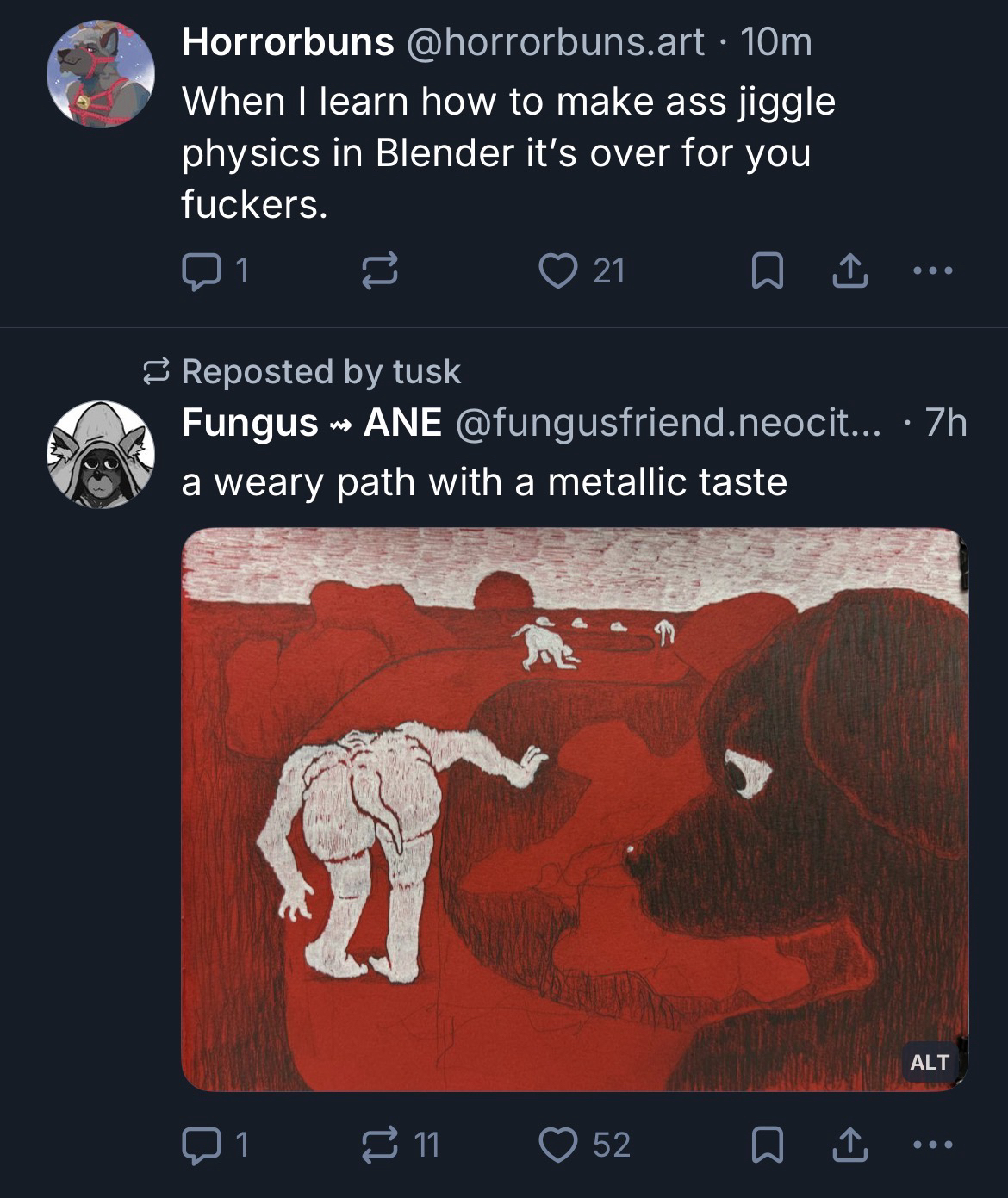Show ALT text for Fungus' image
1008x1198 pixels.
(x=930, y=1062)
